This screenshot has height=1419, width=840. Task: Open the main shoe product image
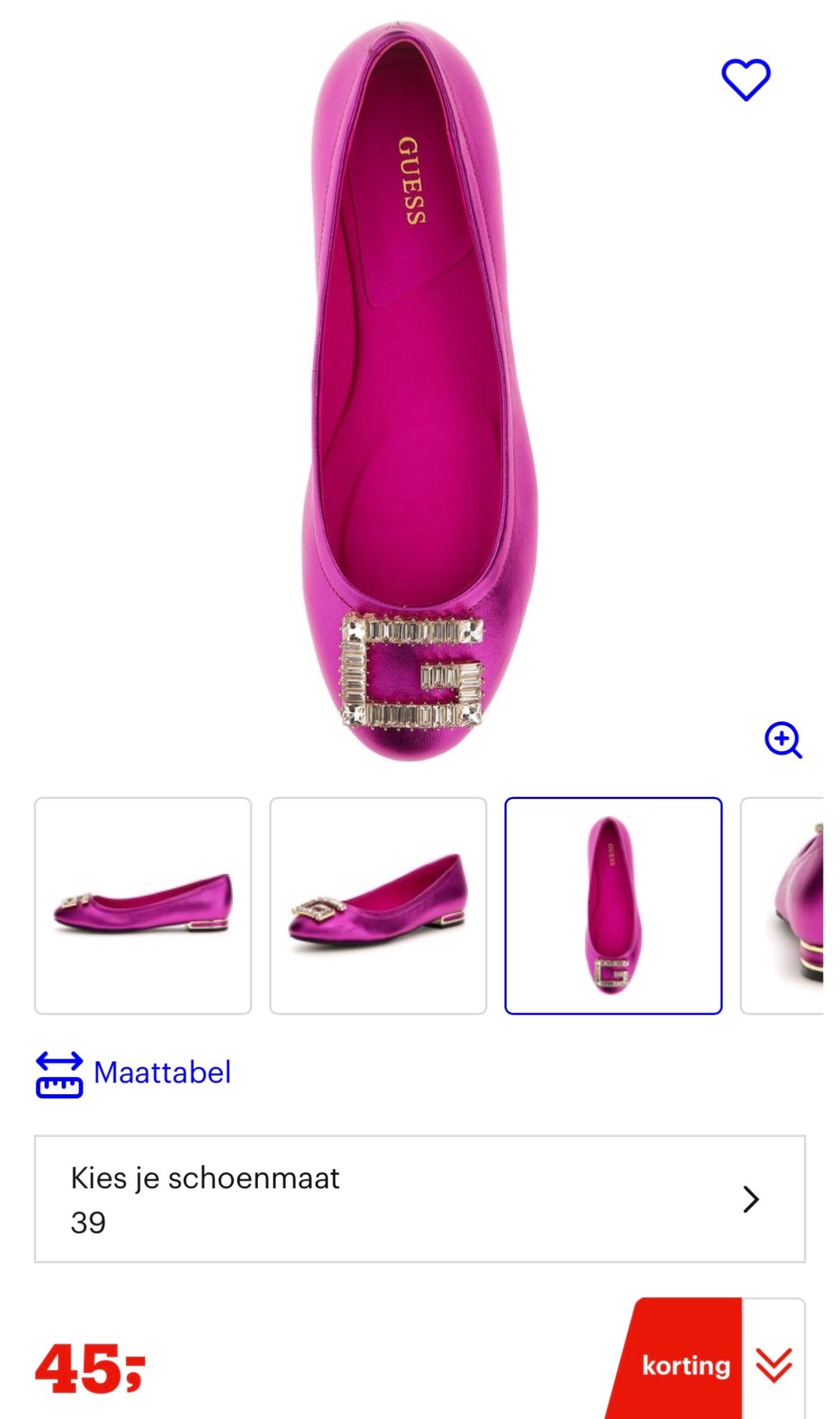click(x=419, y=392)
